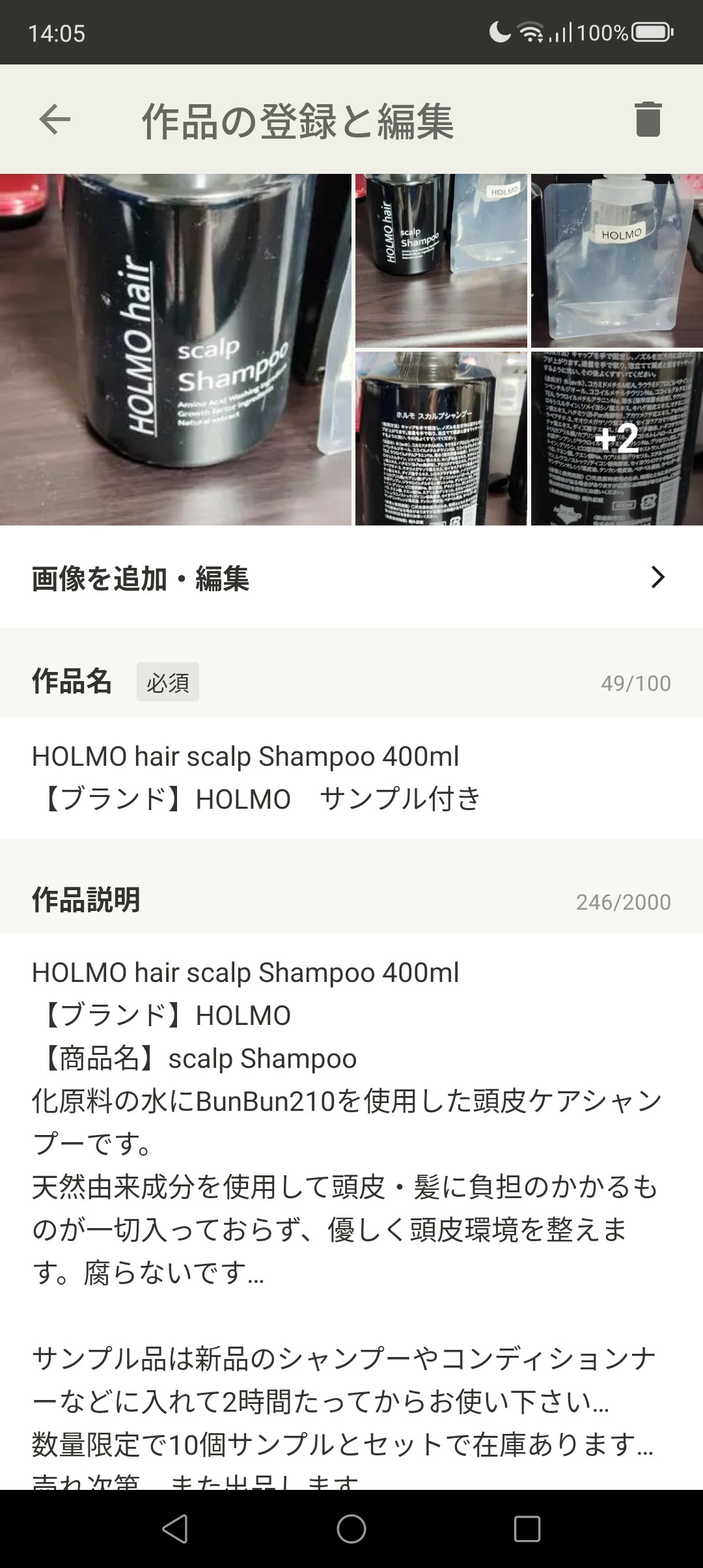Go back using the header arrow

point(55,120)
